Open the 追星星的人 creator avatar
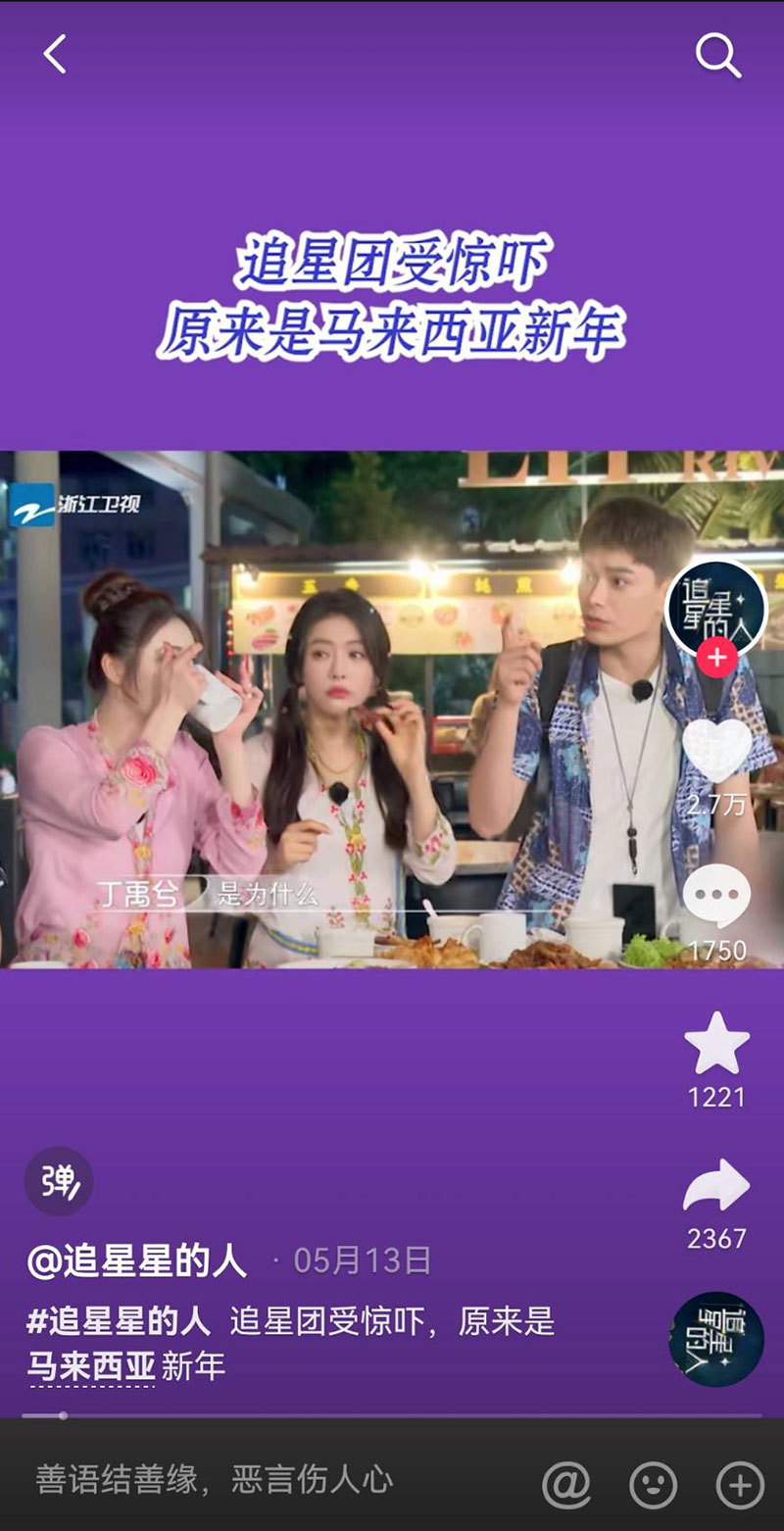Viewport: 784px width, 1531px height. click(715, 608)
